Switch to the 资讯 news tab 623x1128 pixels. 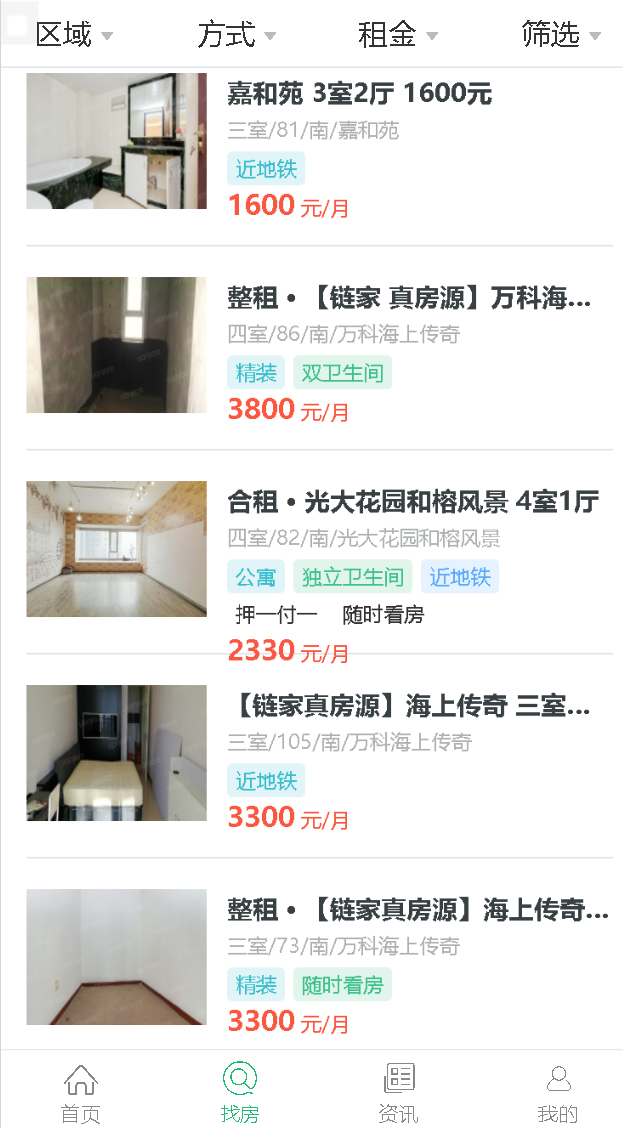tap(399, 1092)
